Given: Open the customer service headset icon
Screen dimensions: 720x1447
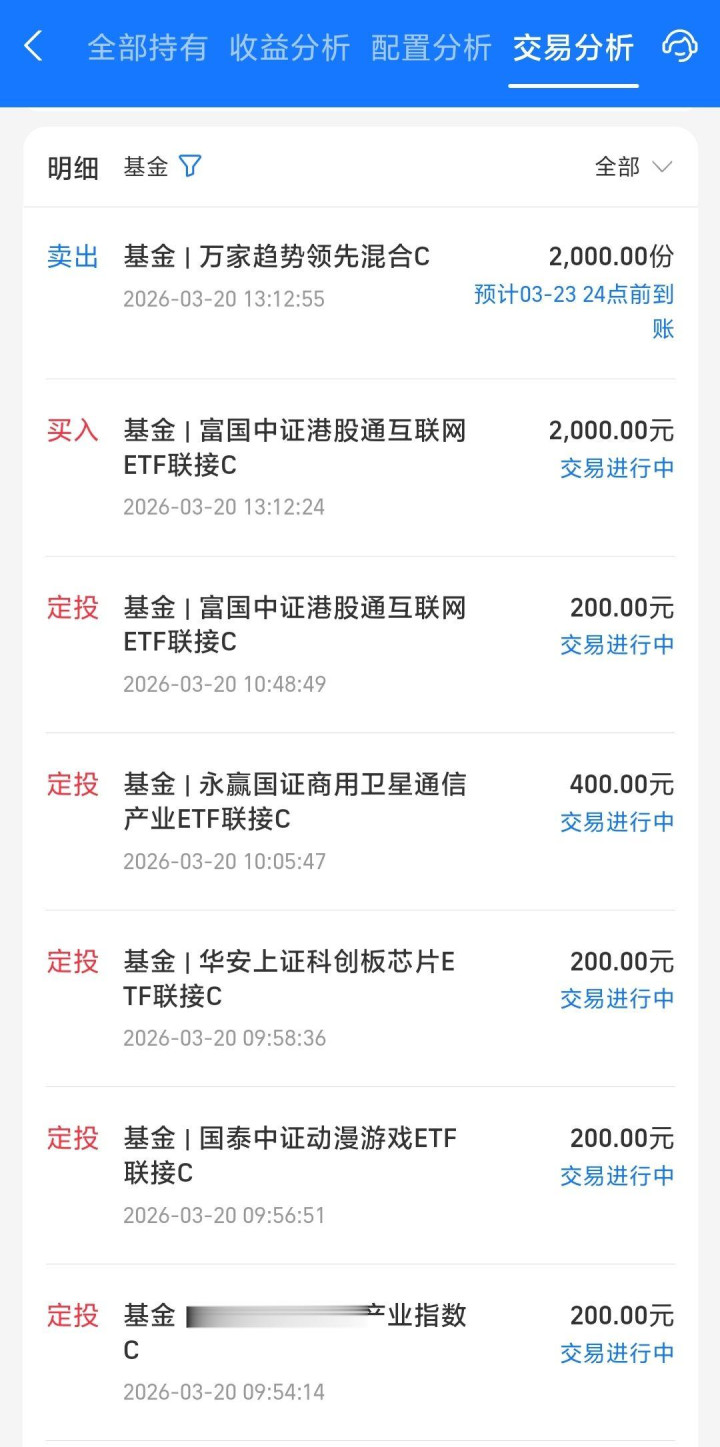Looking at the screenshot, I should [x=679, y=46].
